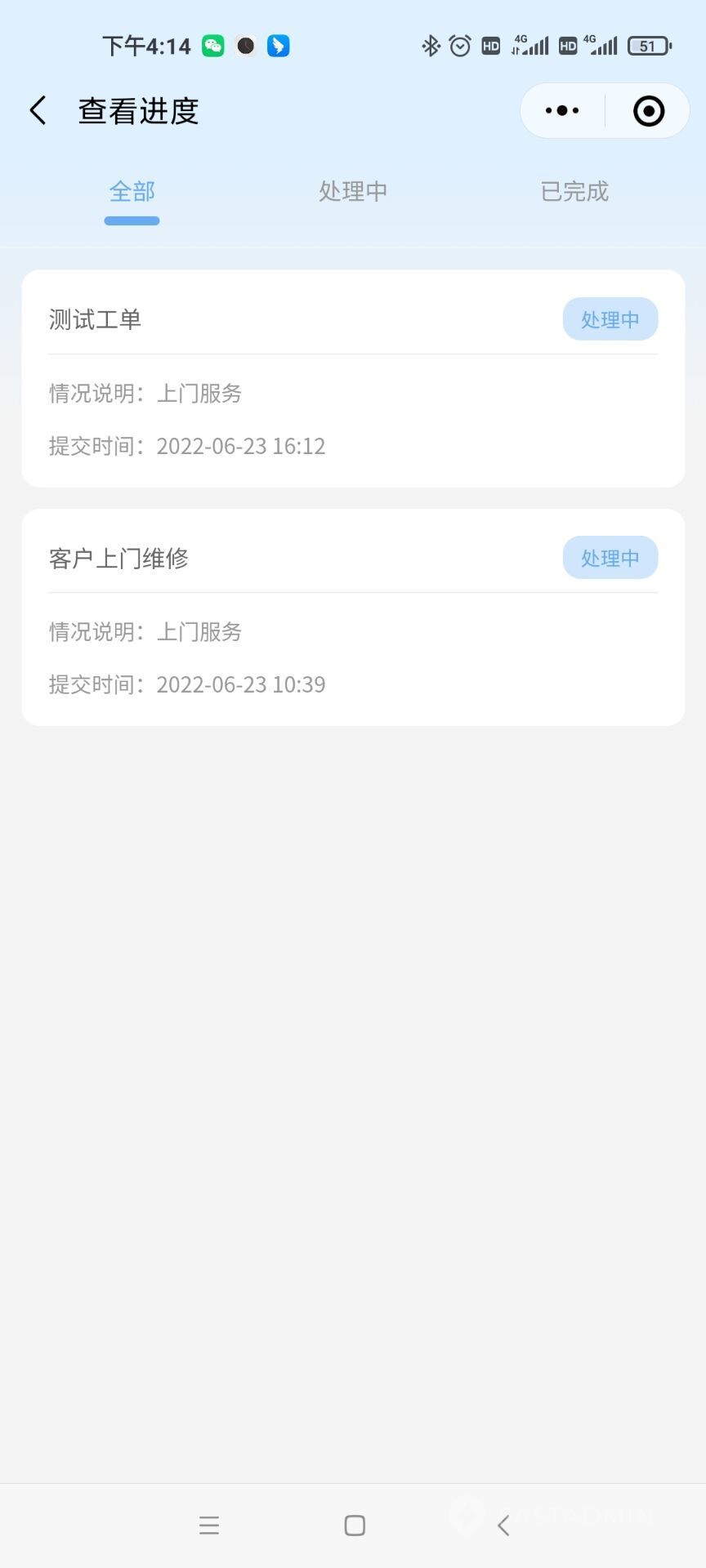706x1568 pixels.
Task: Open the 测试工单 work order card
Action: (353, 379)
